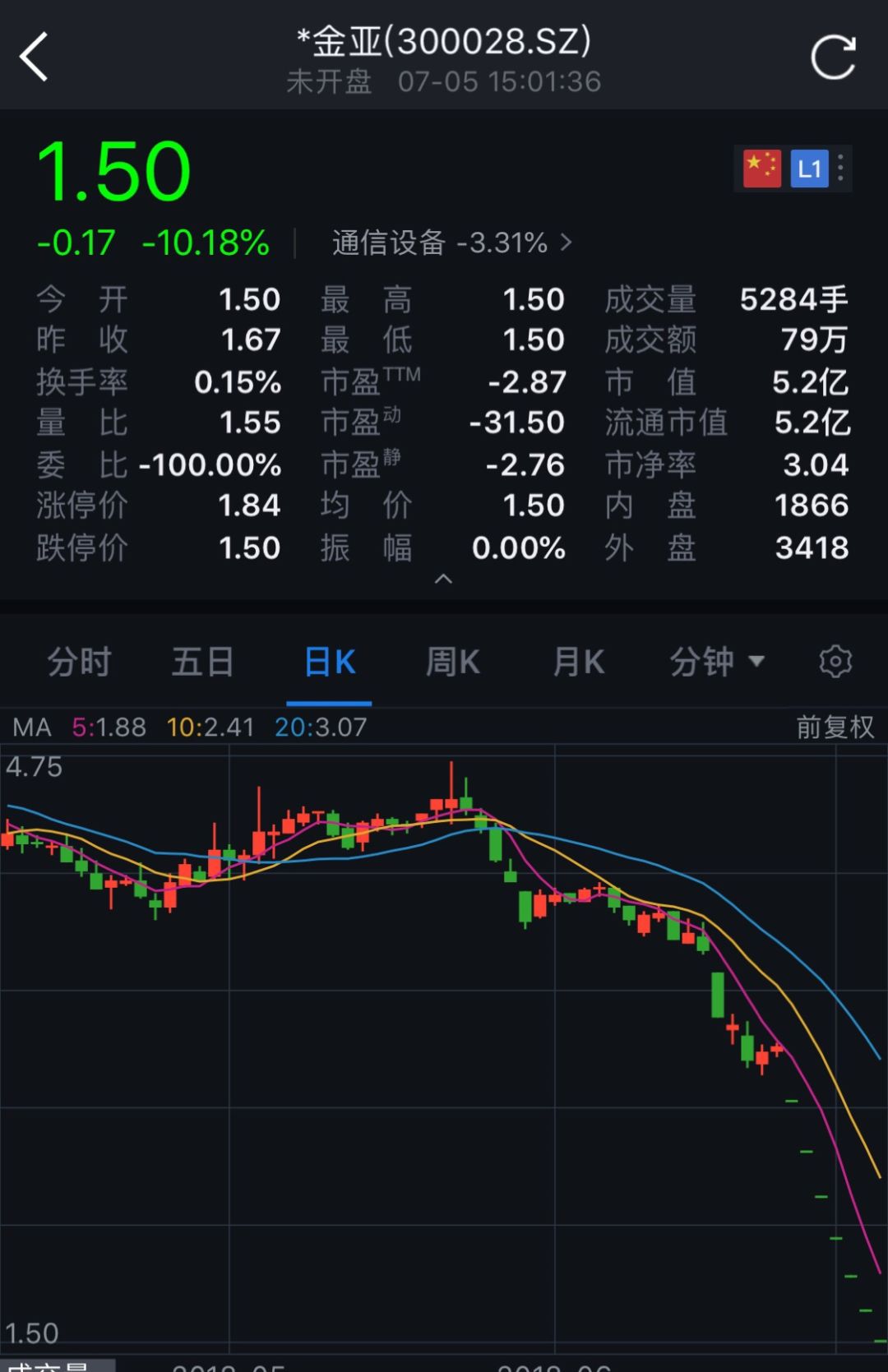
Task: Open the 分钟 interval dropdown
Action: pos(716,662)
